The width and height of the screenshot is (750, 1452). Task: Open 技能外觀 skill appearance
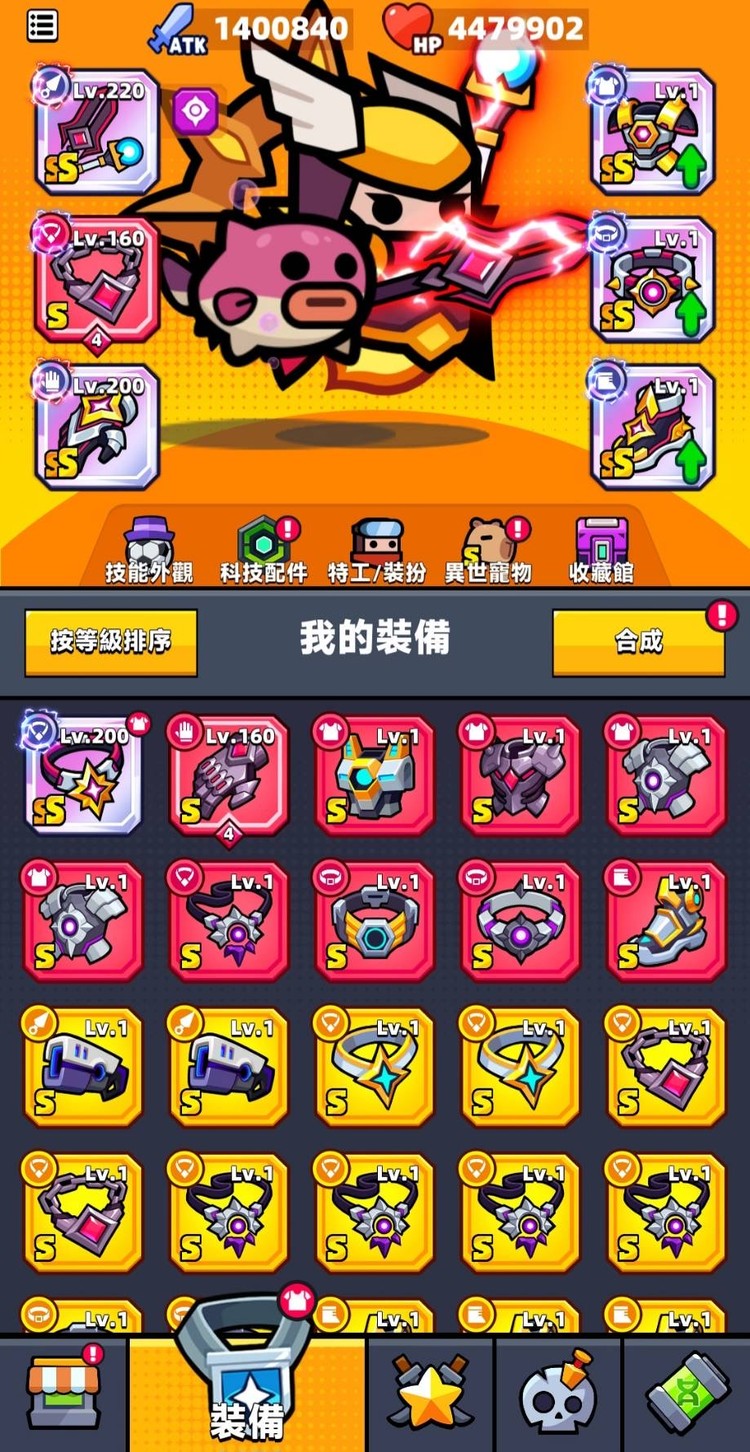149,551
